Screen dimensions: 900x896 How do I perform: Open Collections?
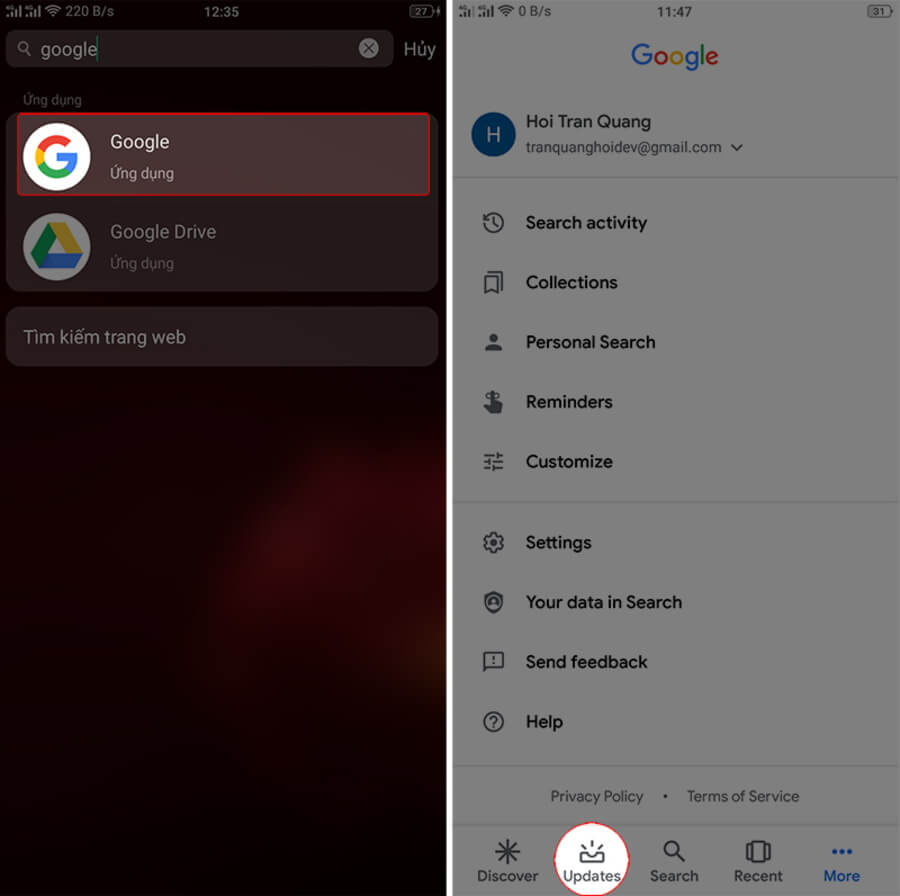pyautogui.click(x=571, y=283)
